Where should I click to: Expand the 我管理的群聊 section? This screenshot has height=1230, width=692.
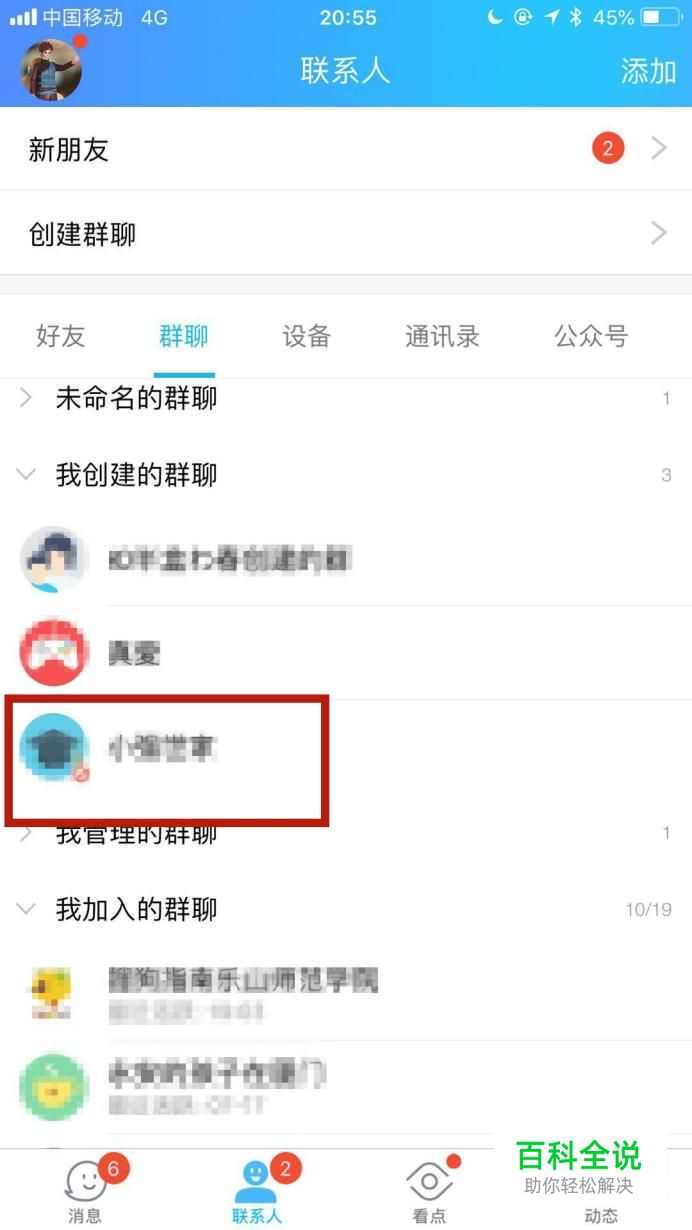(136, 834)
